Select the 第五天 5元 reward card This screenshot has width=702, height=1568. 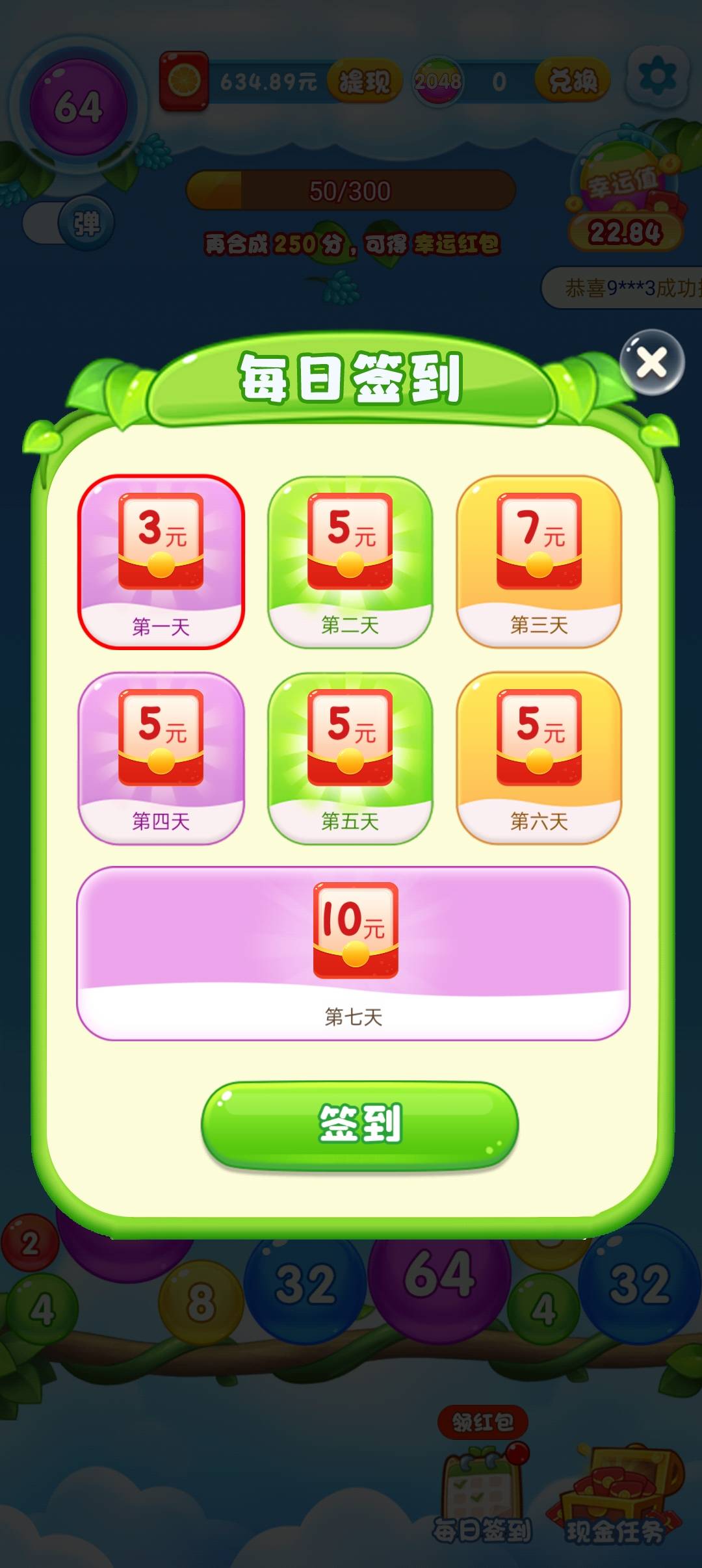(350, 758)
